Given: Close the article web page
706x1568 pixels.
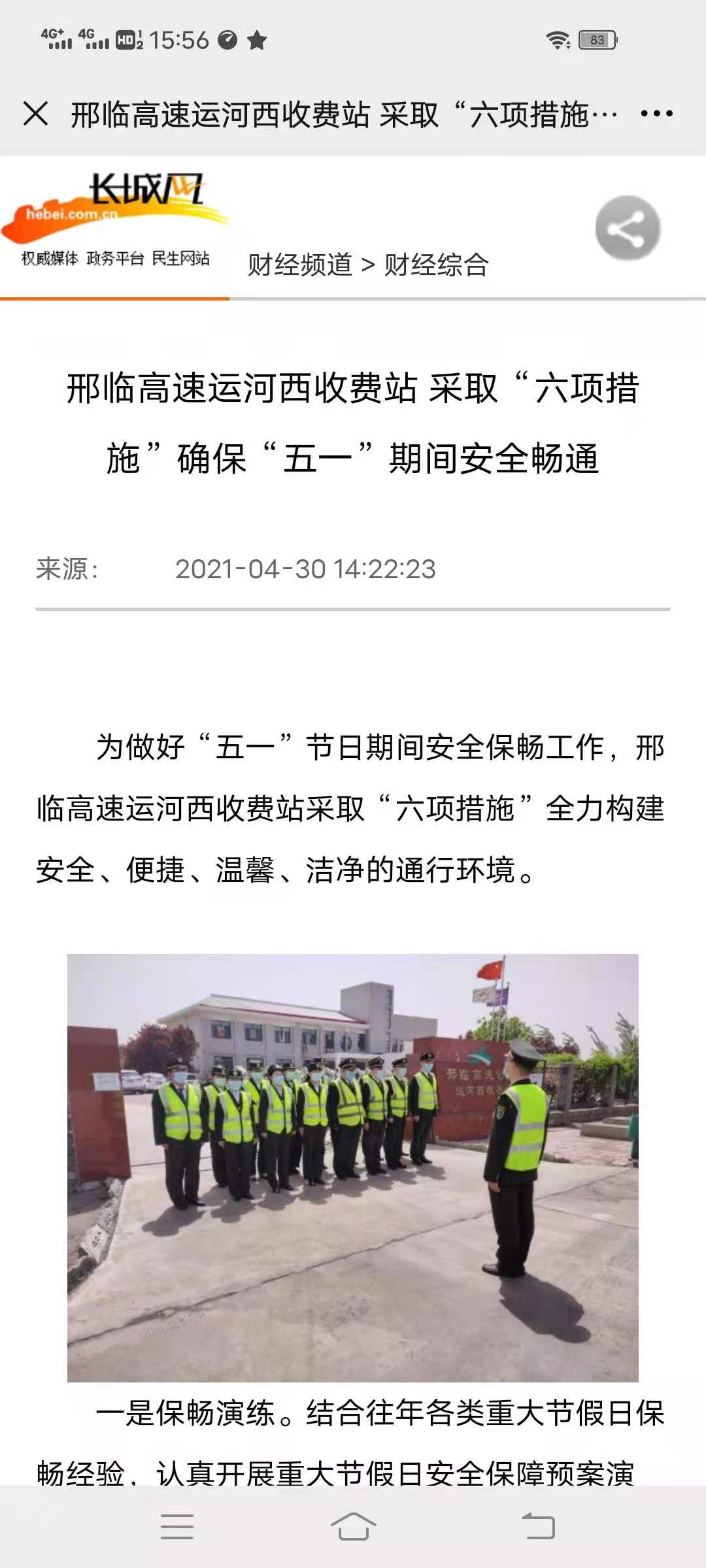Looking at the screenshot, I should coord(35,114).
